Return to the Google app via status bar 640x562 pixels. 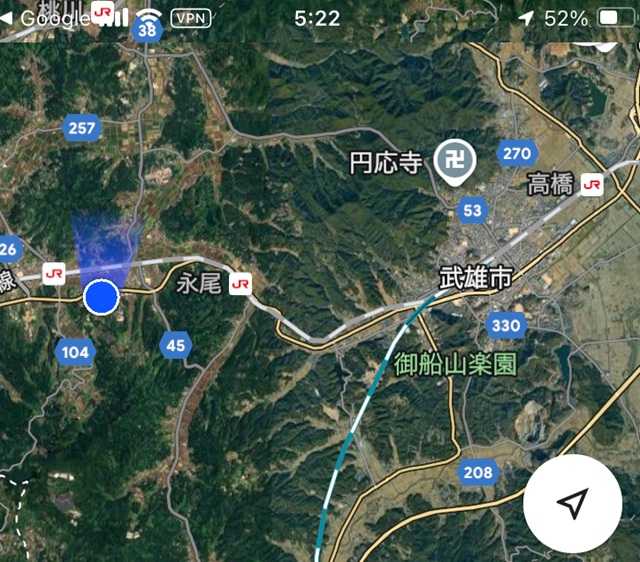point(38,18)
